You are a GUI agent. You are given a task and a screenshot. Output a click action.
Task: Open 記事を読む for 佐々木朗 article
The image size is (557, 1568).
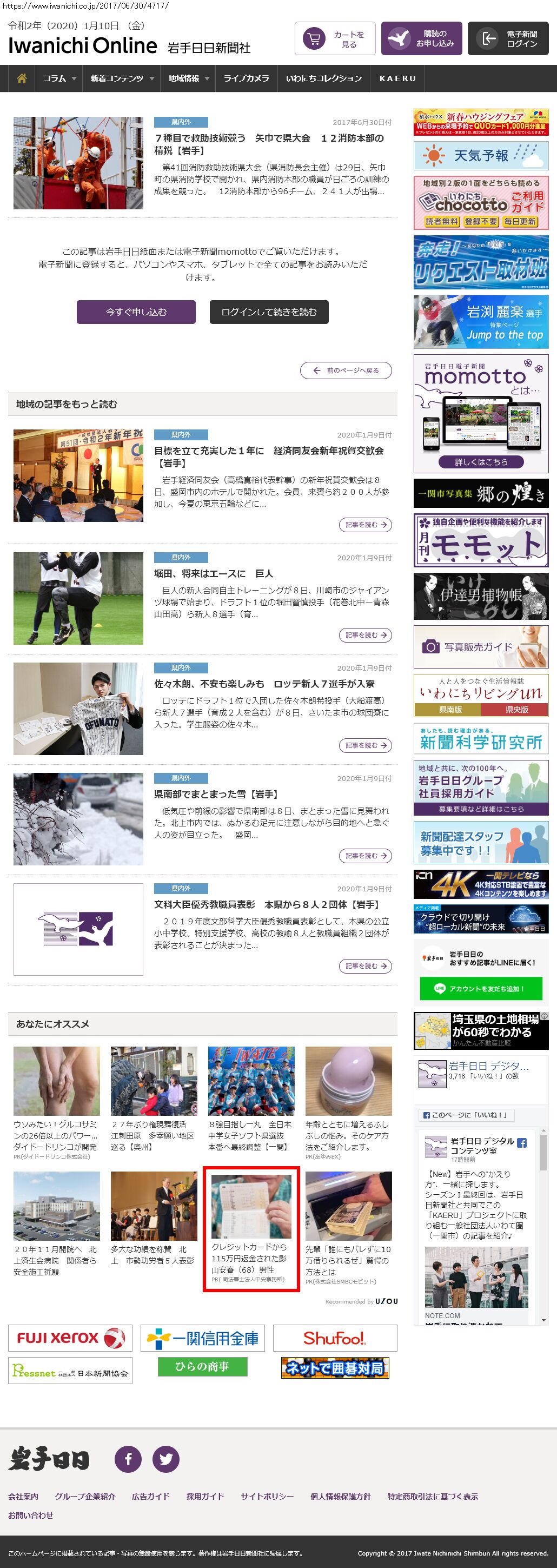(365, 745)
